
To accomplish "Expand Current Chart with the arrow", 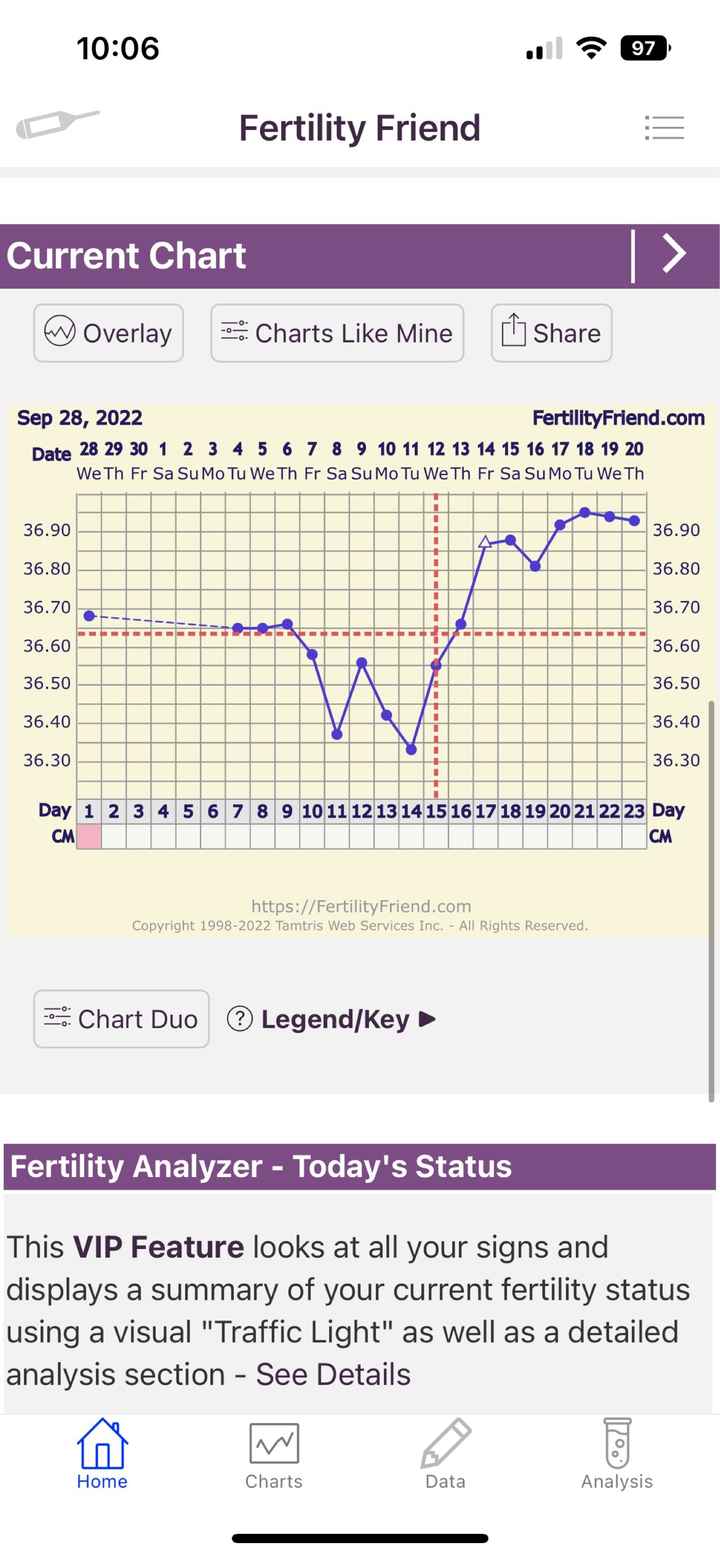I will (x=675, y=255).
